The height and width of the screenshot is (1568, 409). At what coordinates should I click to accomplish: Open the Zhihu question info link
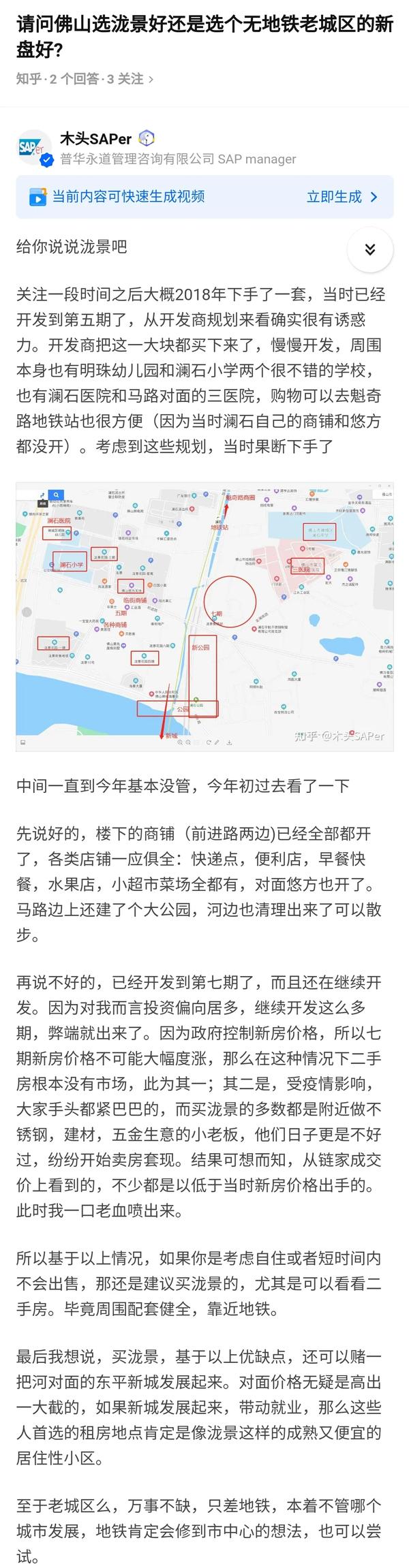click(85, 80)
